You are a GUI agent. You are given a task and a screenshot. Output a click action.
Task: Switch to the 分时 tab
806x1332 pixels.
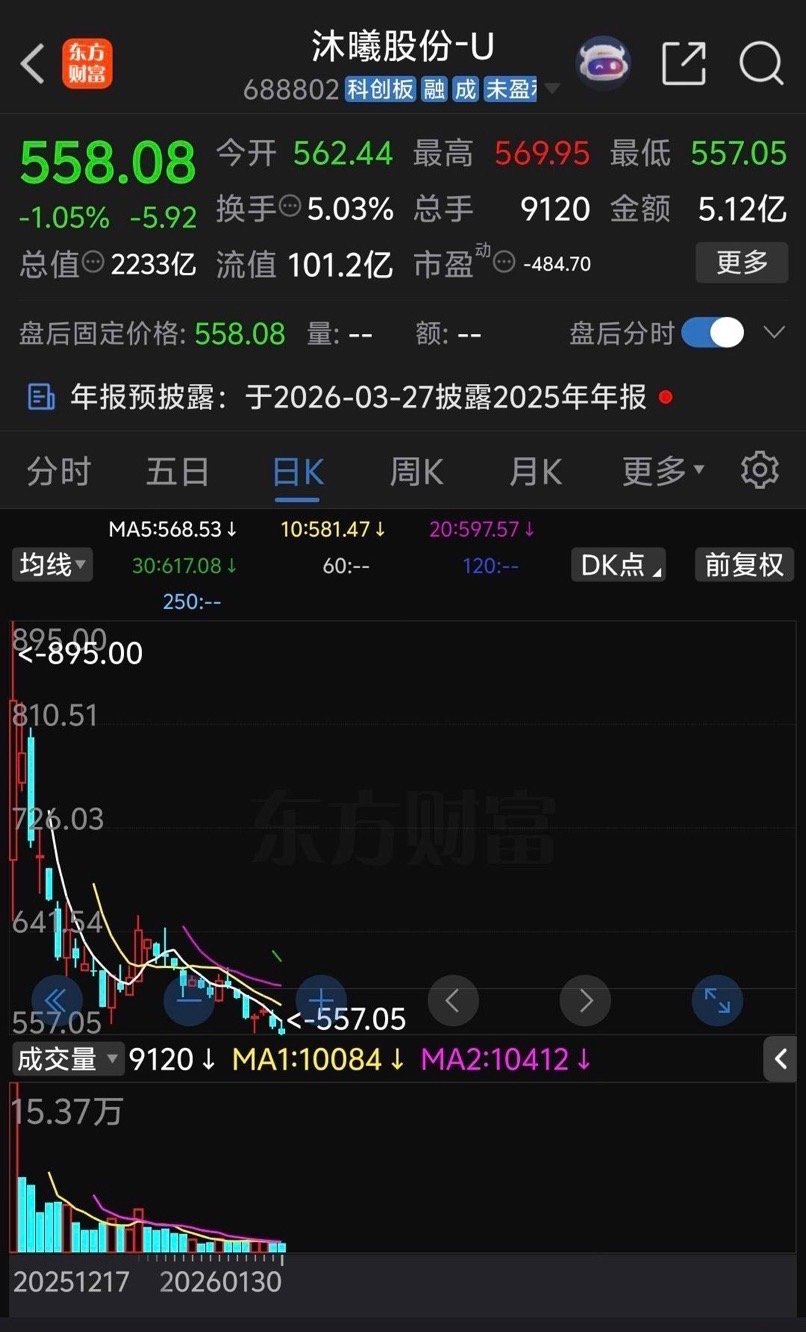(59, 470)
